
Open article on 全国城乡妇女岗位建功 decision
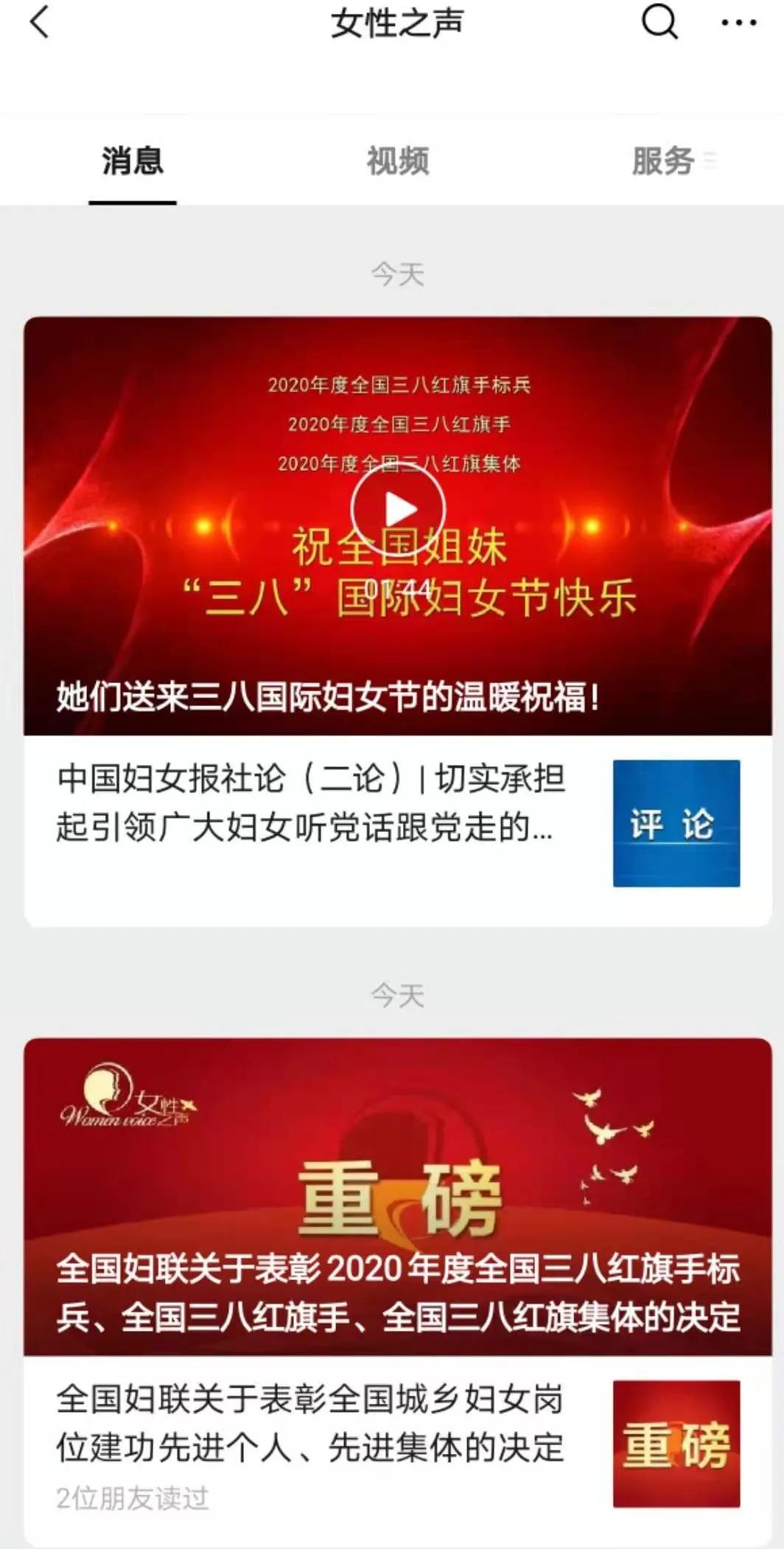309,1424
